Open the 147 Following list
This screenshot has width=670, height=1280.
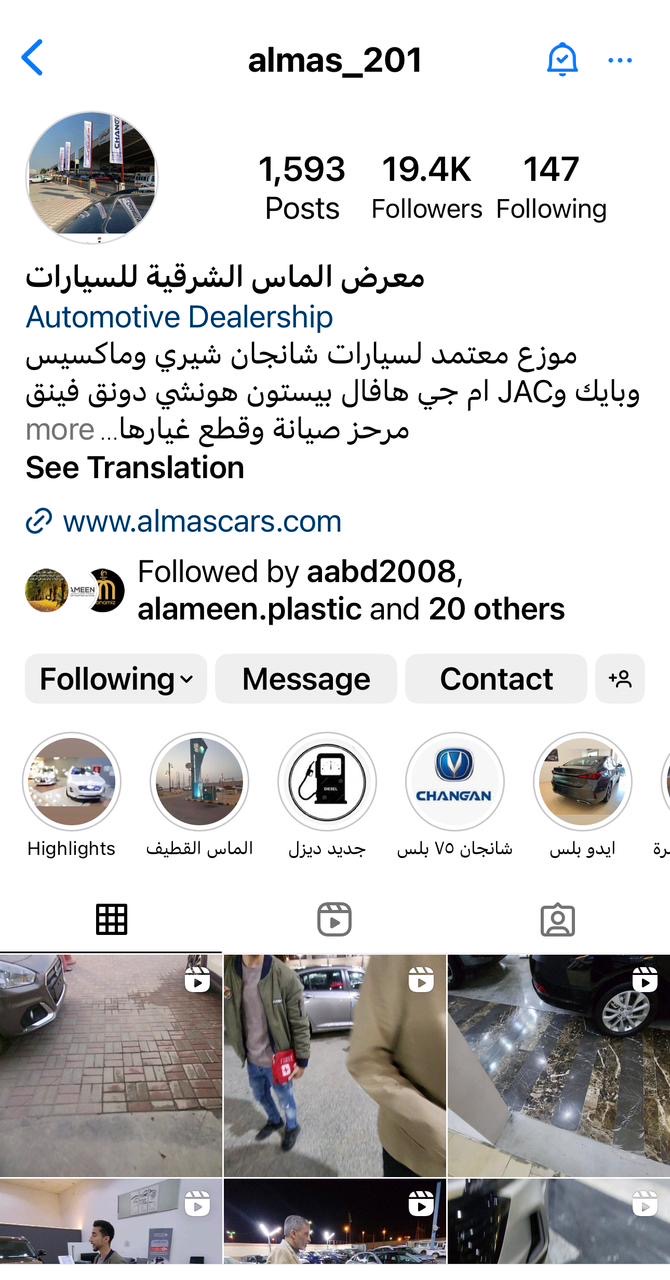[551, 187]
